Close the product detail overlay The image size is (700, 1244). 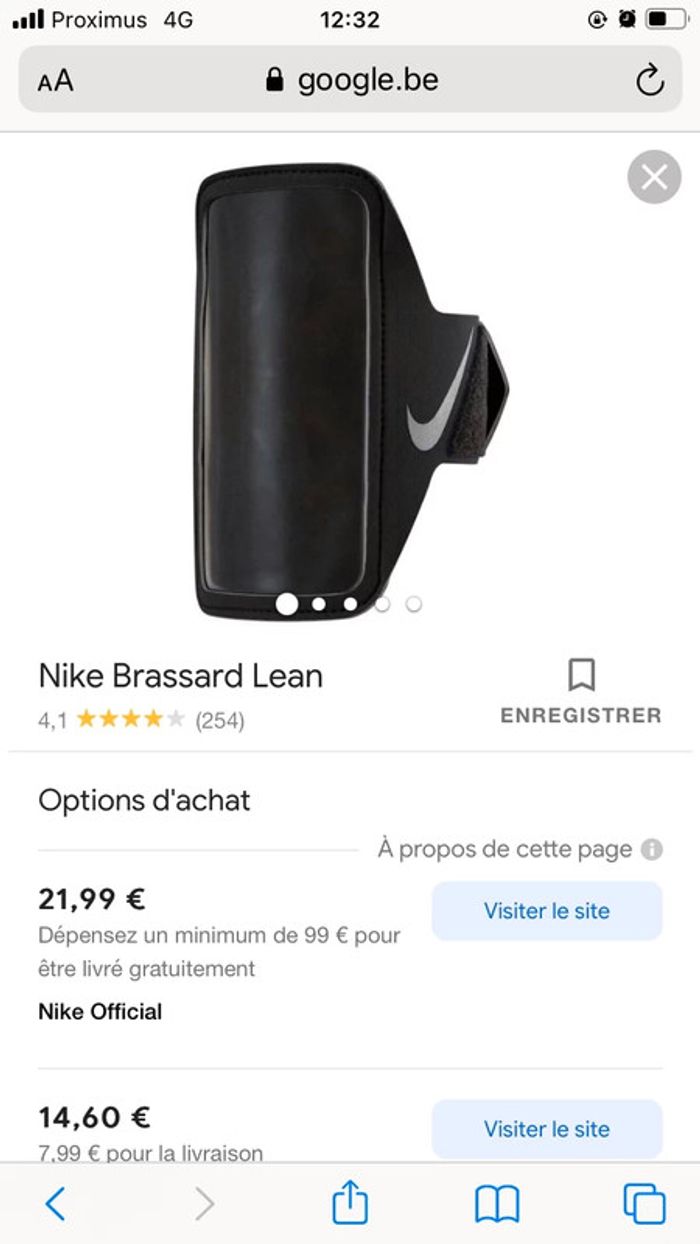point(654,178)
